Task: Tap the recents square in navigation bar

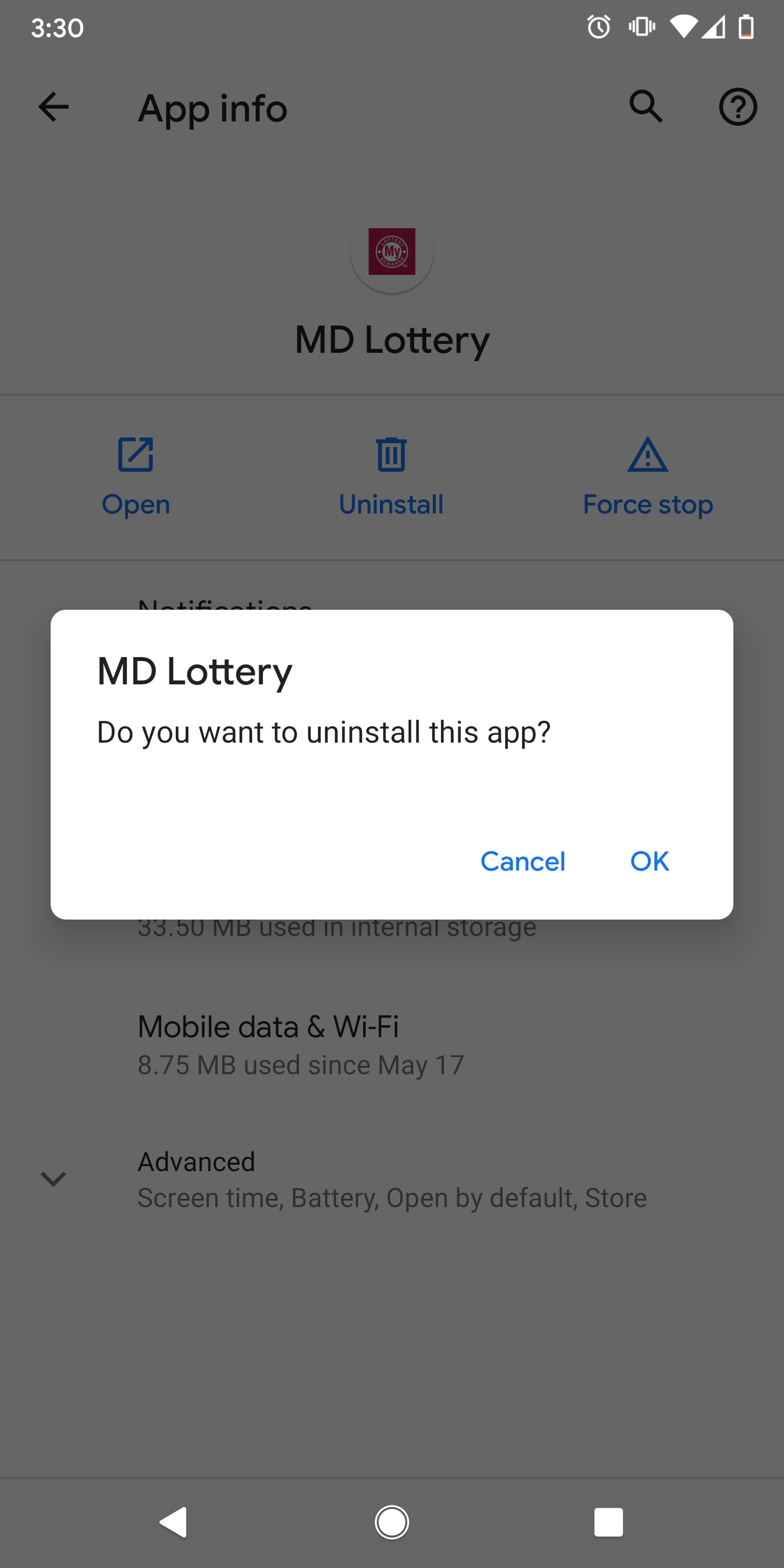Action: tap(608, 1522)
